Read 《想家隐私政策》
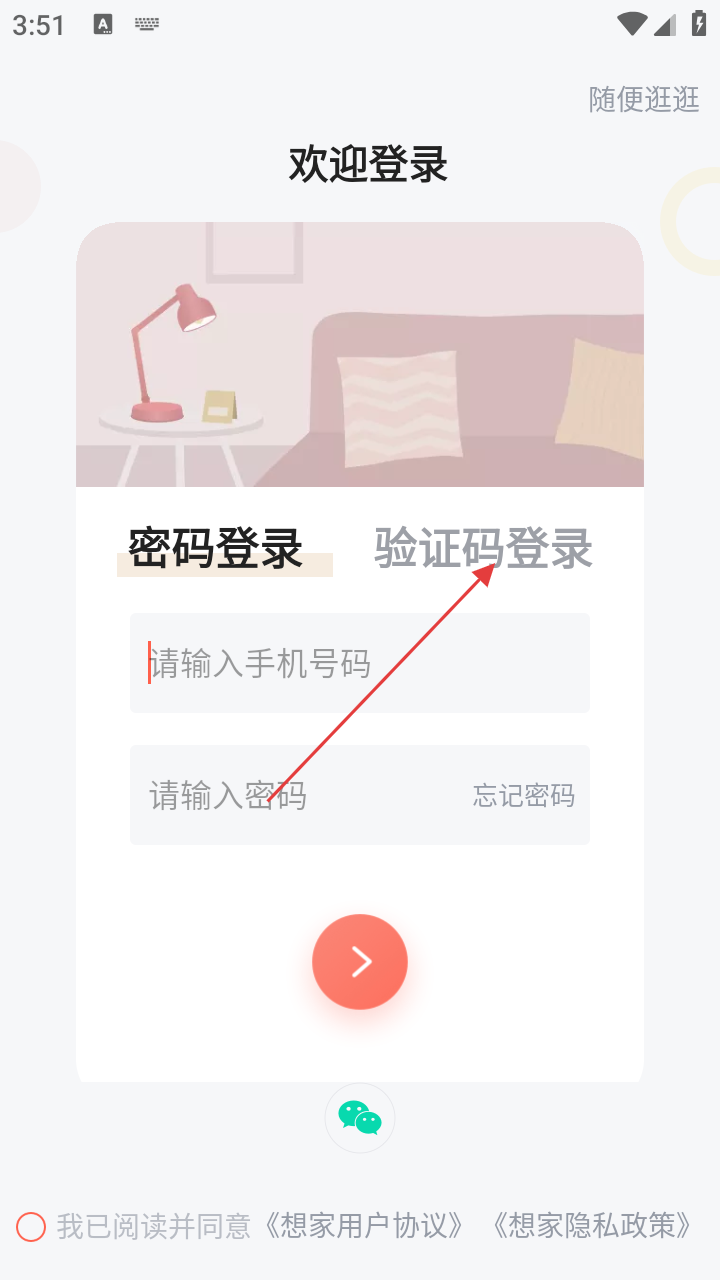 [592, 1226]
